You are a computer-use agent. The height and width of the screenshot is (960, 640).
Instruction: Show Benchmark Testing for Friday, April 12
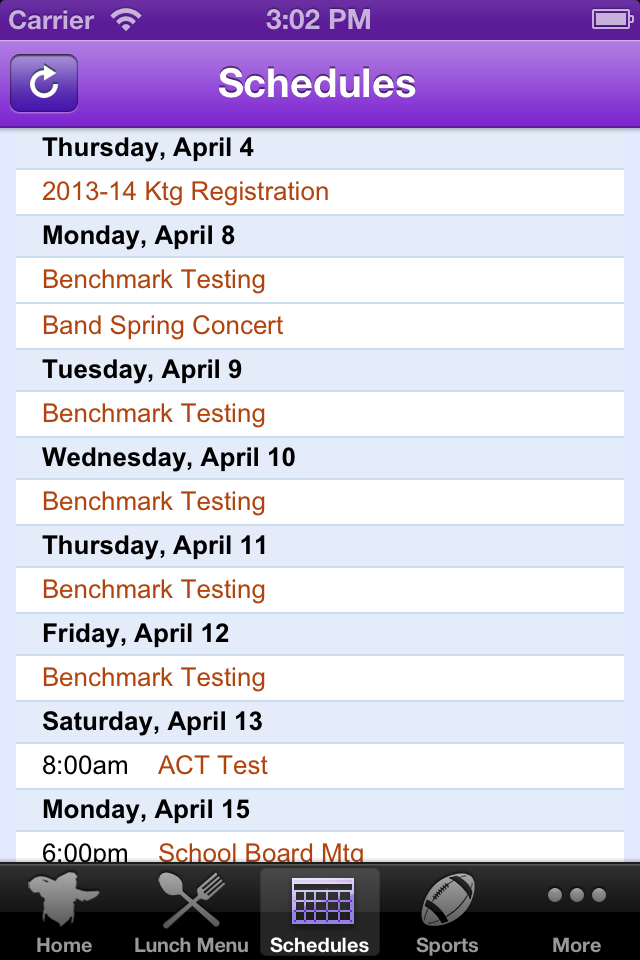(320, 678)
